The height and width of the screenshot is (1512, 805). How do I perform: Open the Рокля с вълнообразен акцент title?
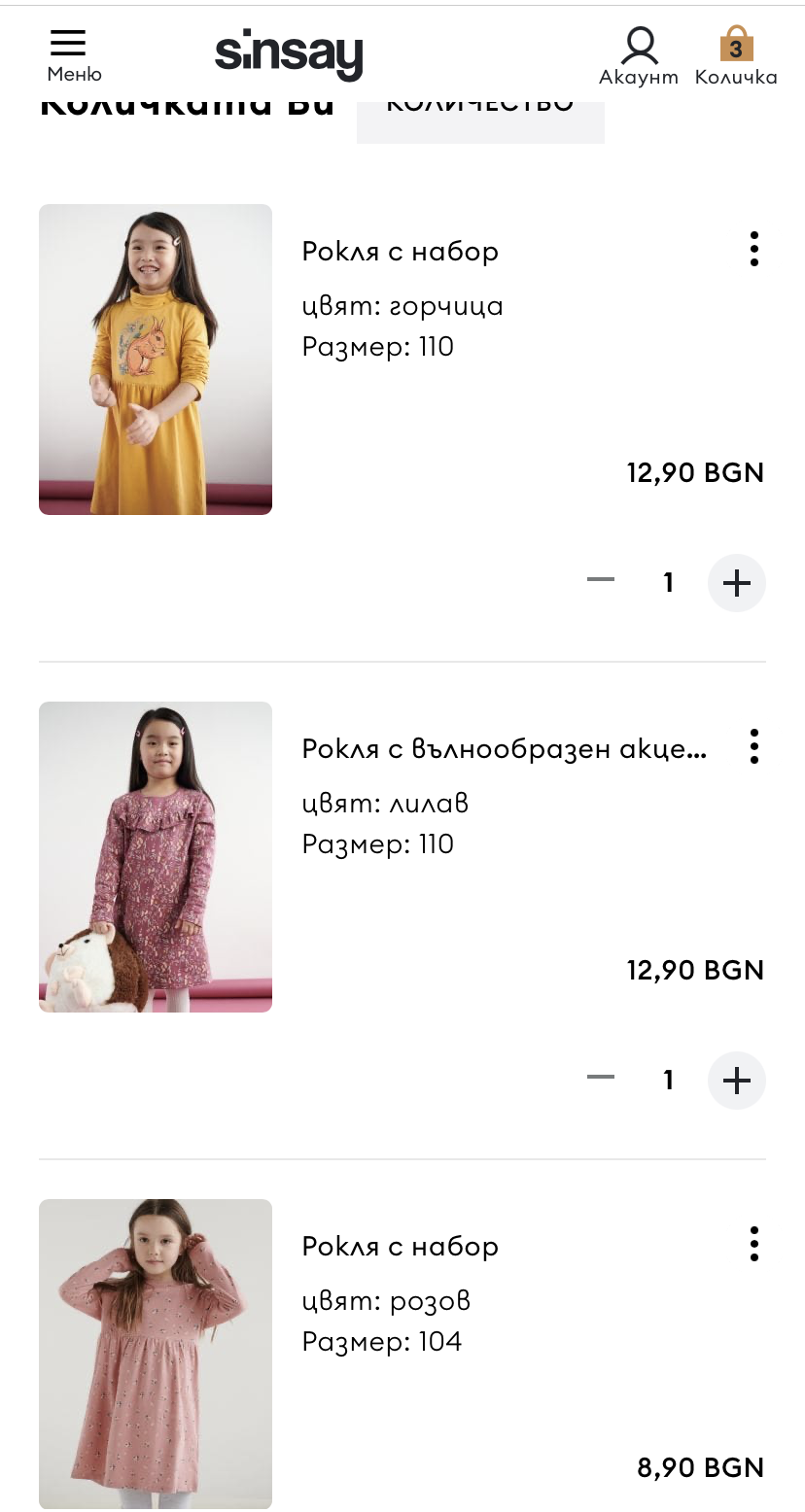coord(504,749)
